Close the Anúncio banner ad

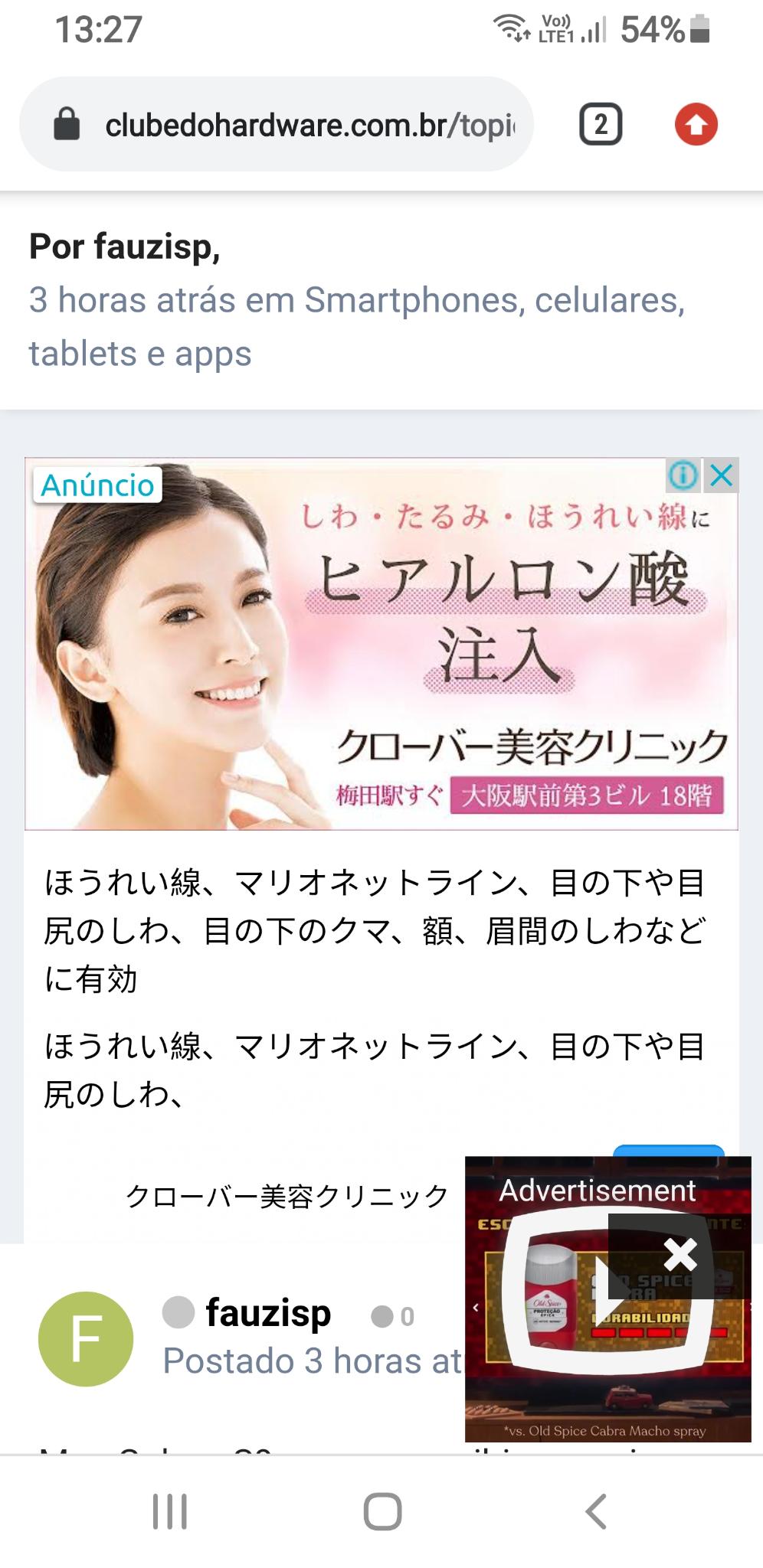[x=721, y=475]
